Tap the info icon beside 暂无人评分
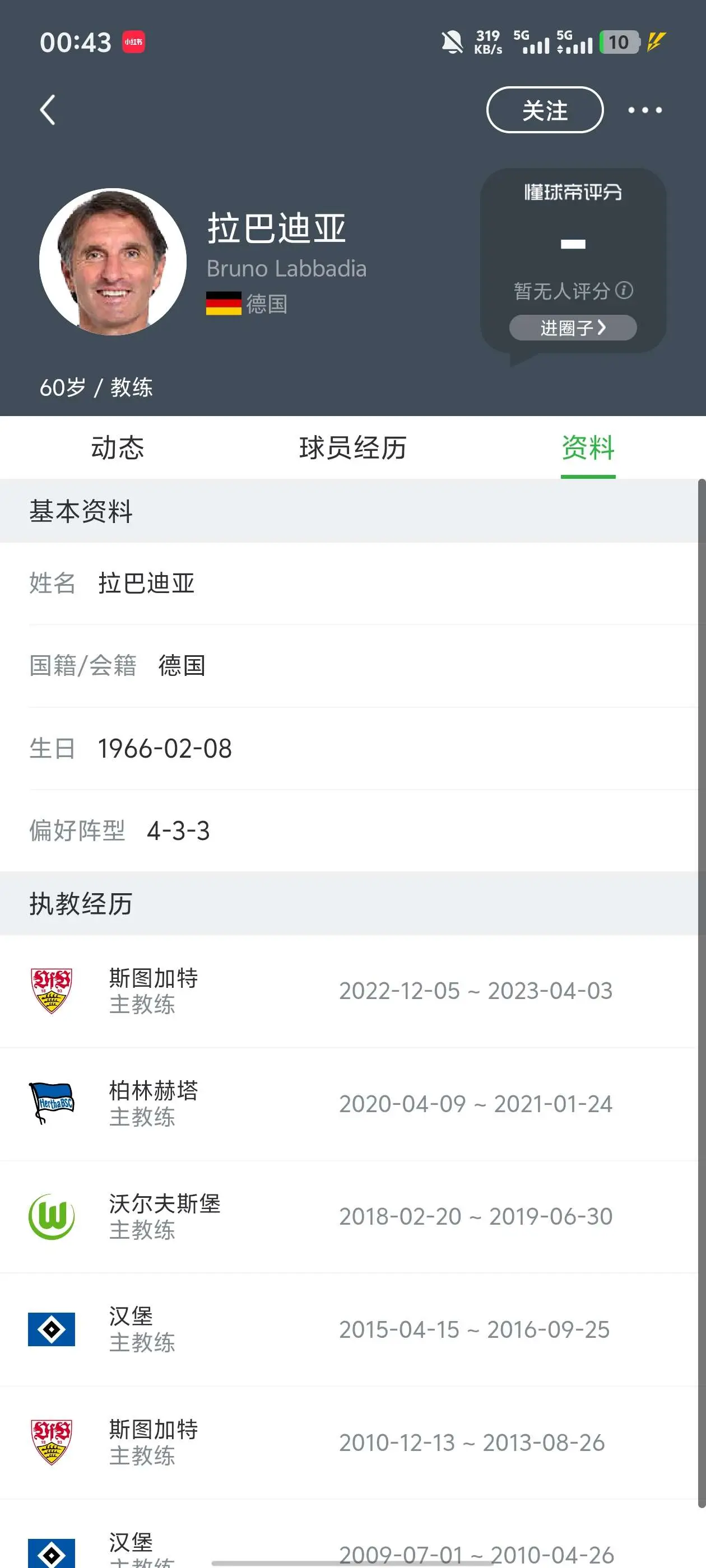The image size is (706, 1568). coord(624,290)
